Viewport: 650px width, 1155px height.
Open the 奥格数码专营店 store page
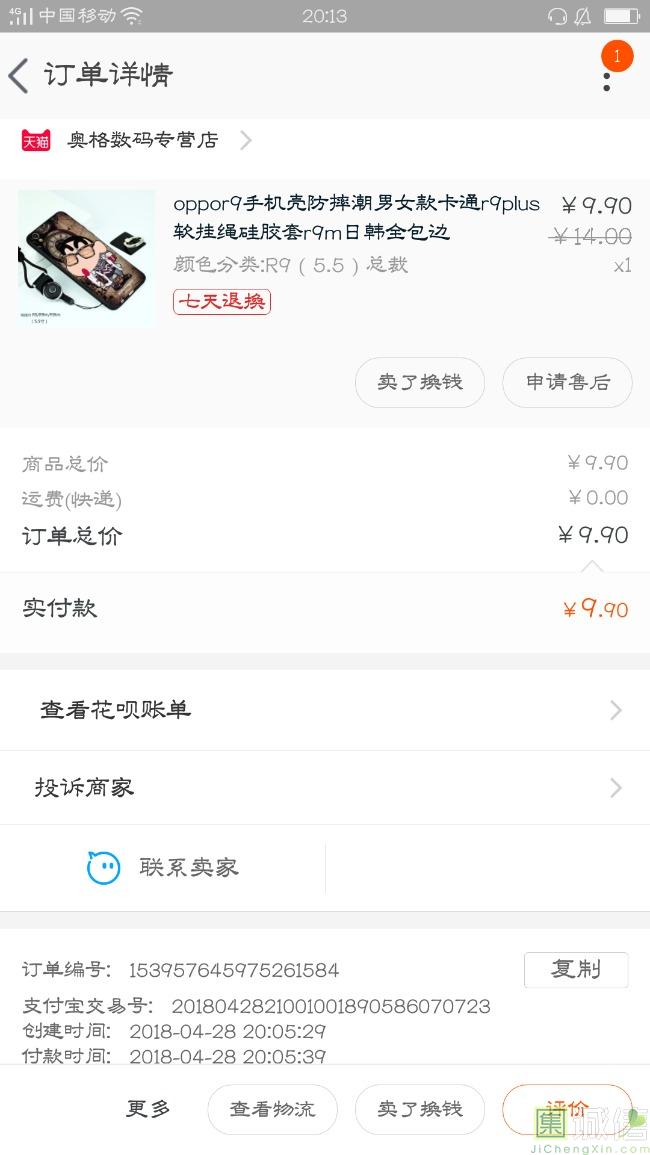(x=142, y=141)
